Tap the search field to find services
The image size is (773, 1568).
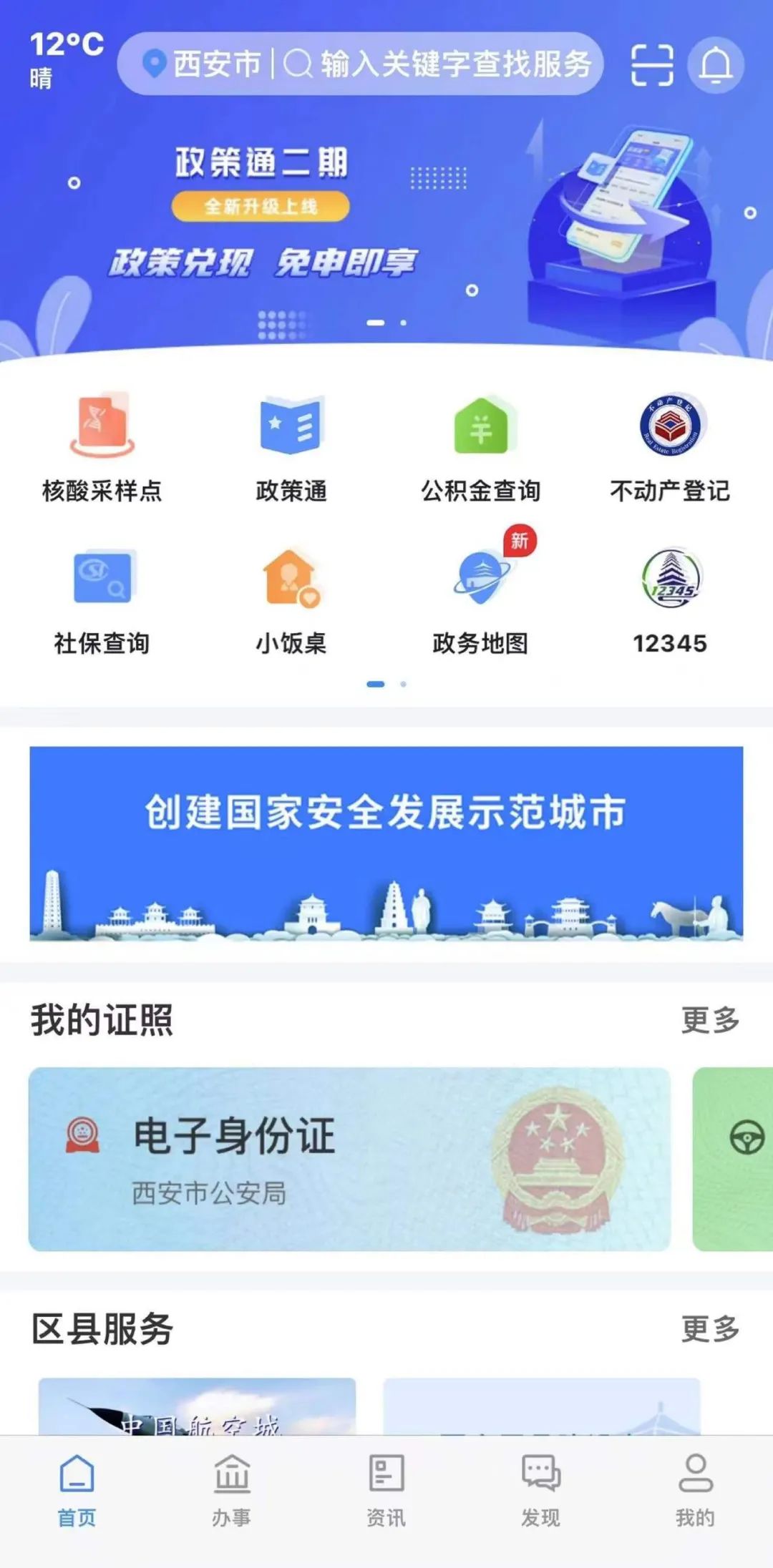pos(444,63)
